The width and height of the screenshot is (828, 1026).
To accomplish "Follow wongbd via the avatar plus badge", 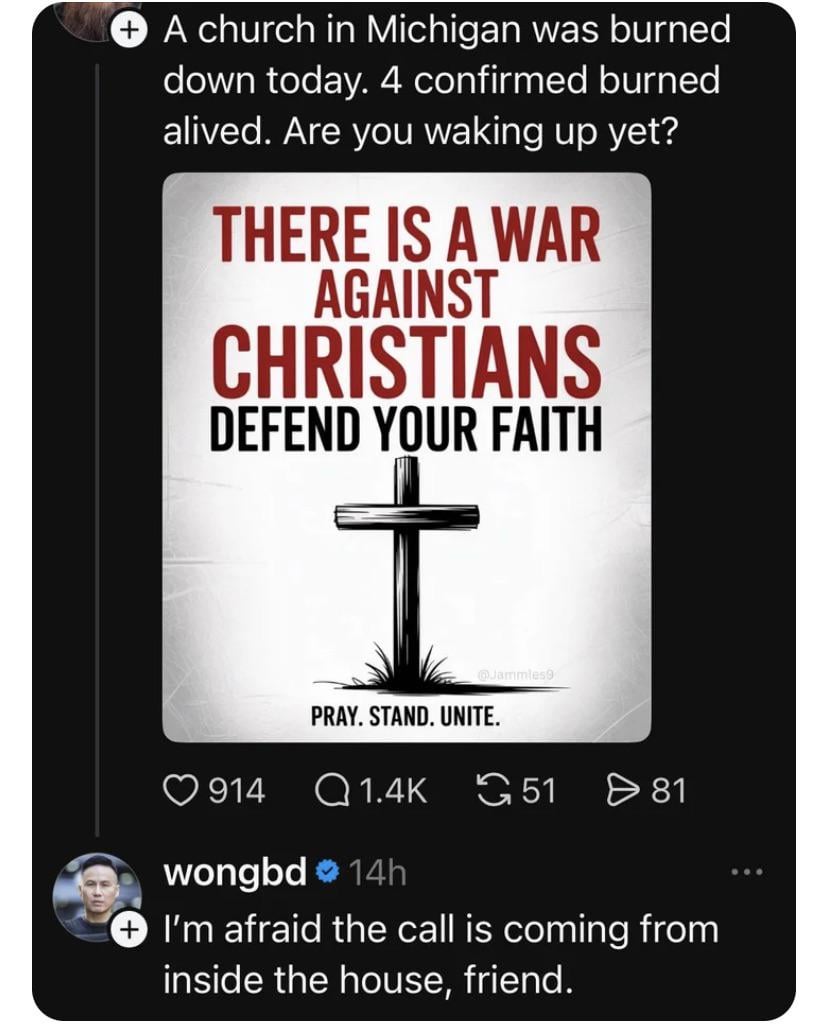I will [x=125, y=929].
